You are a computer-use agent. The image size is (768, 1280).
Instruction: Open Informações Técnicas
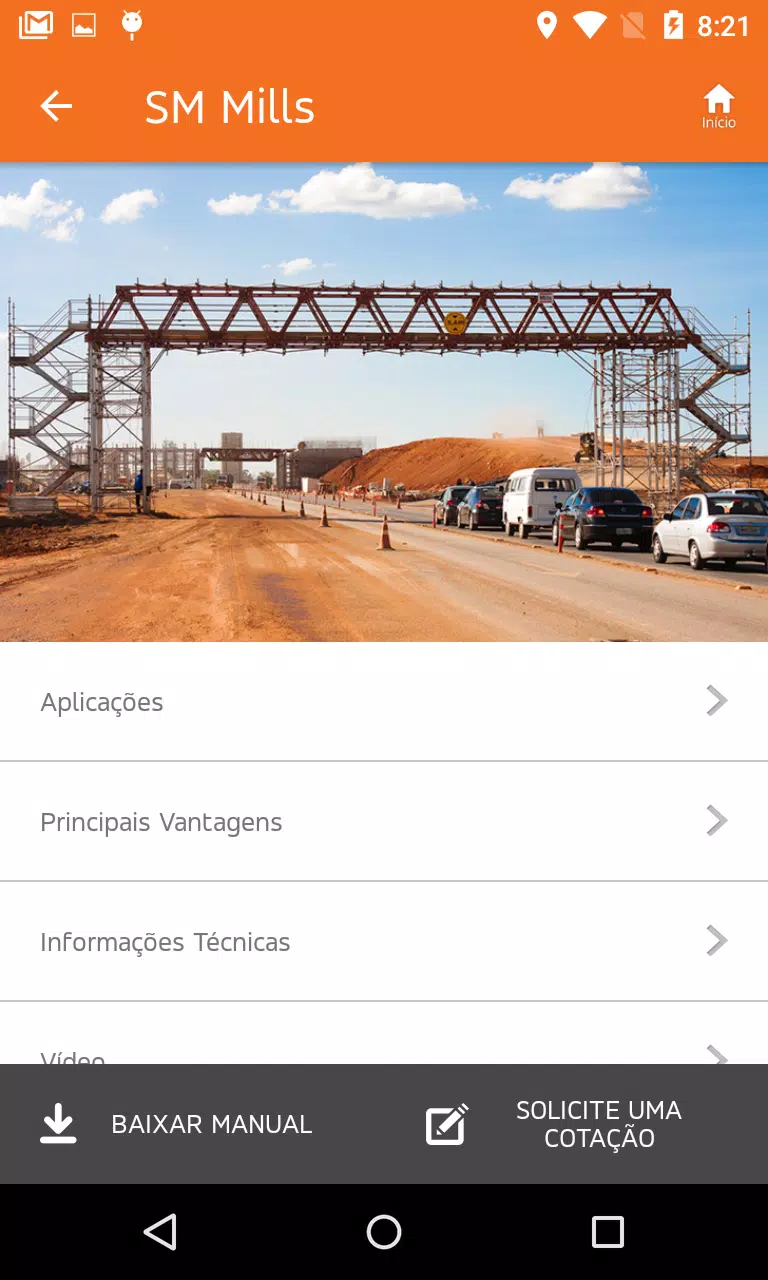pyautogui.click(x=384, y=941)
